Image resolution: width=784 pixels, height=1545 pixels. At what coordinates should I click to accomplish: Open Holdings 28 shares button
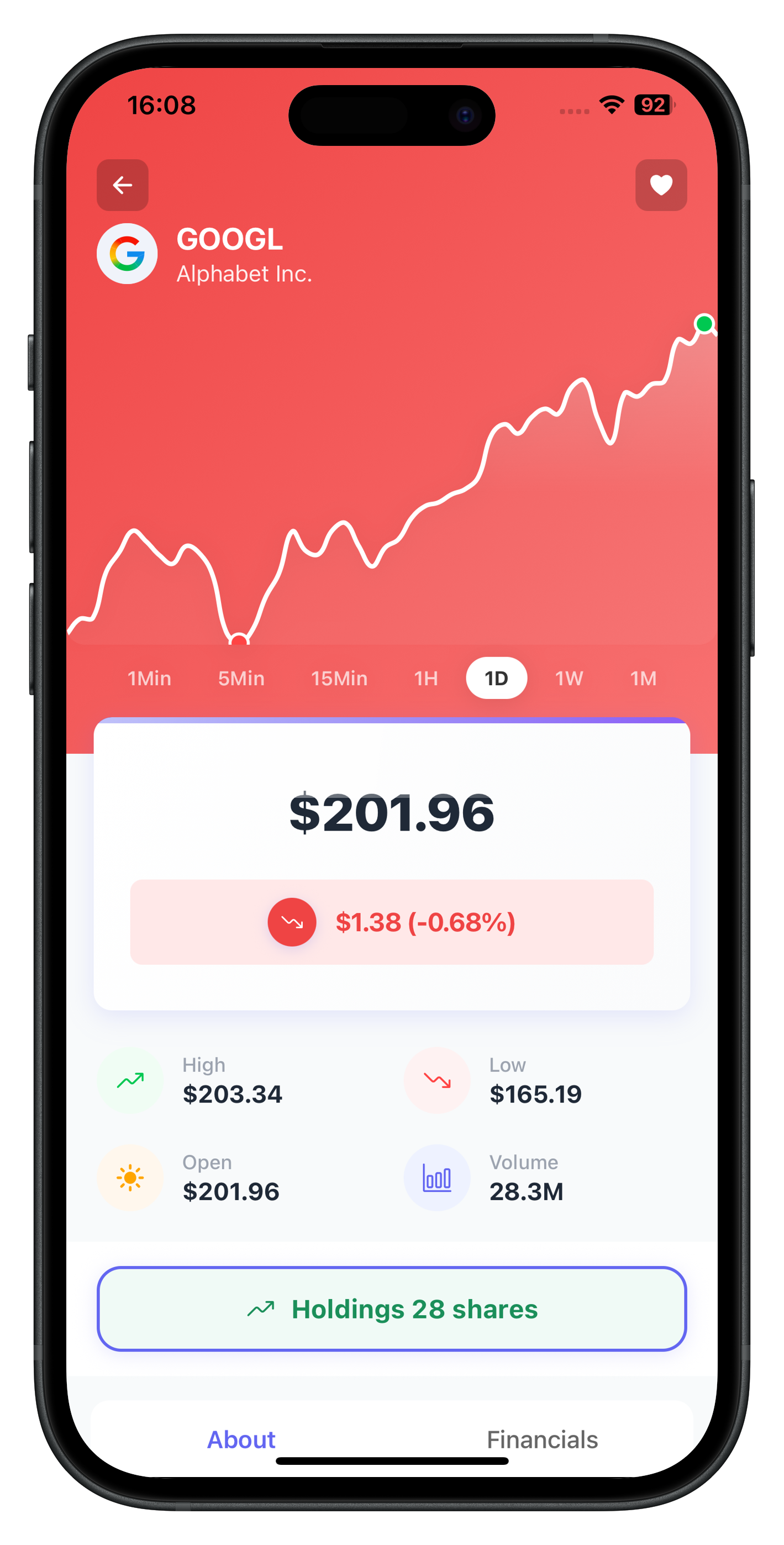point(392,1309)
